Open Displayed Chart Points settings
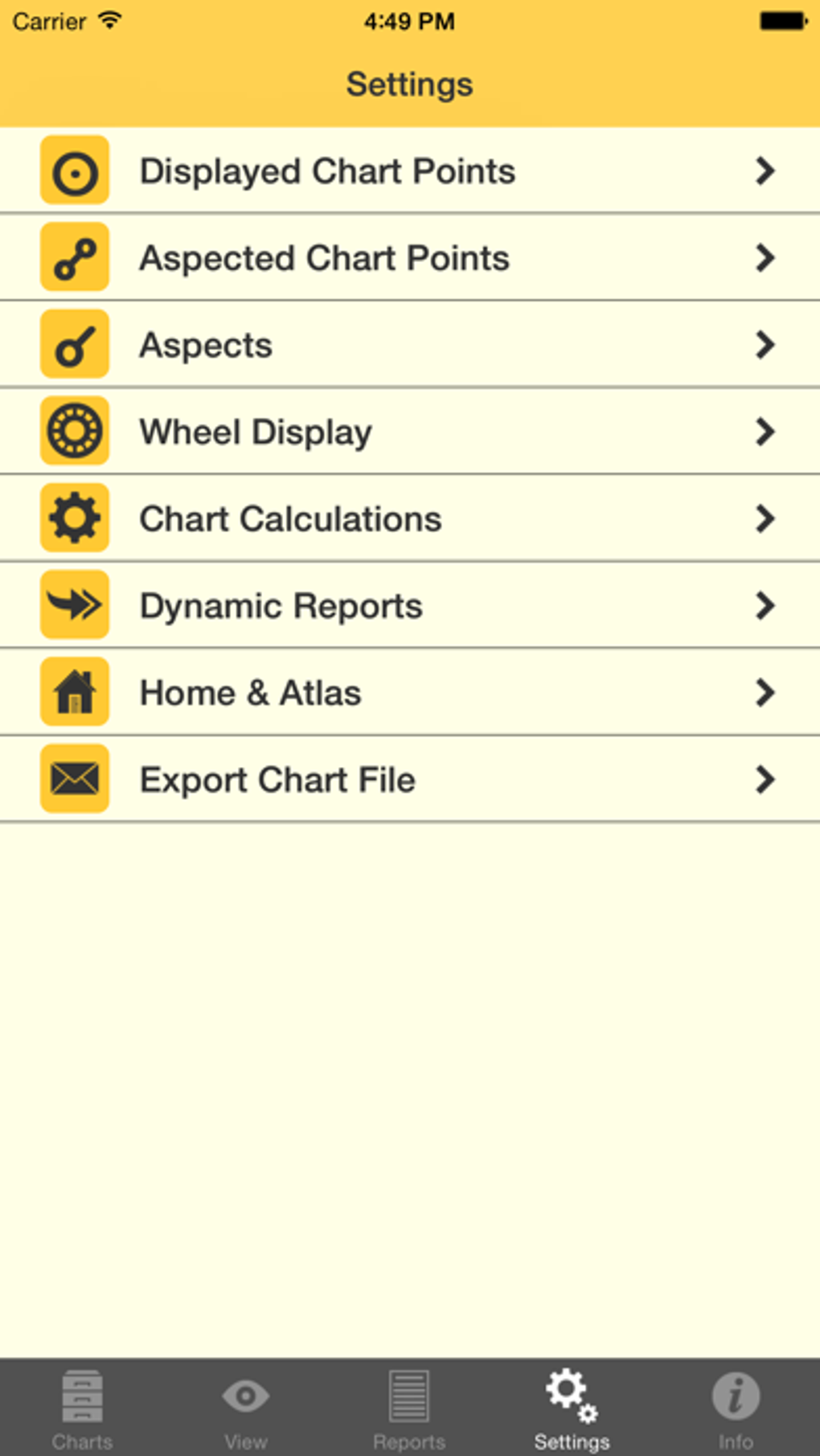 [408, 171]
